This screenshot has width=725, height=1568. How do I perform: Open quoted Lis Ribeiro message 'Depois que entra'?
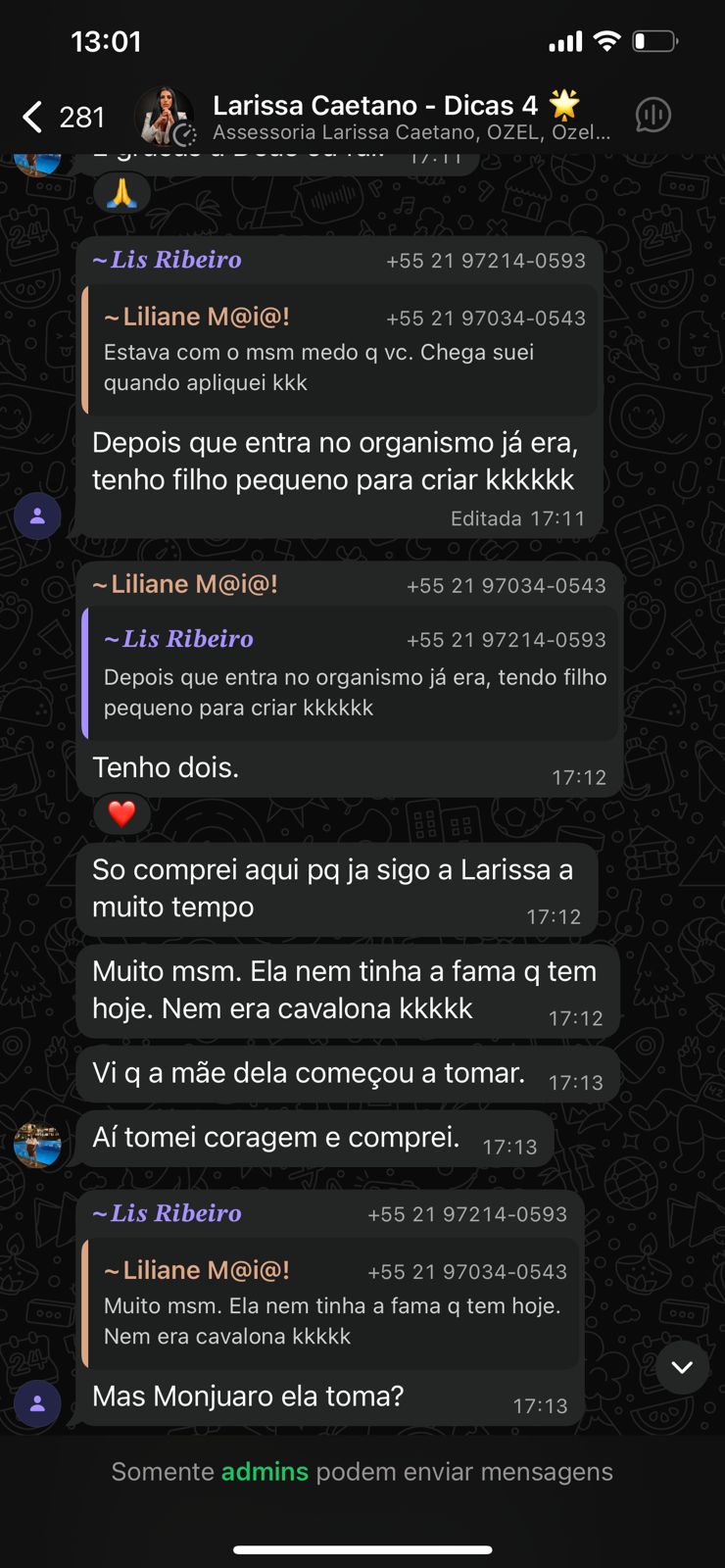coord(353,674)
